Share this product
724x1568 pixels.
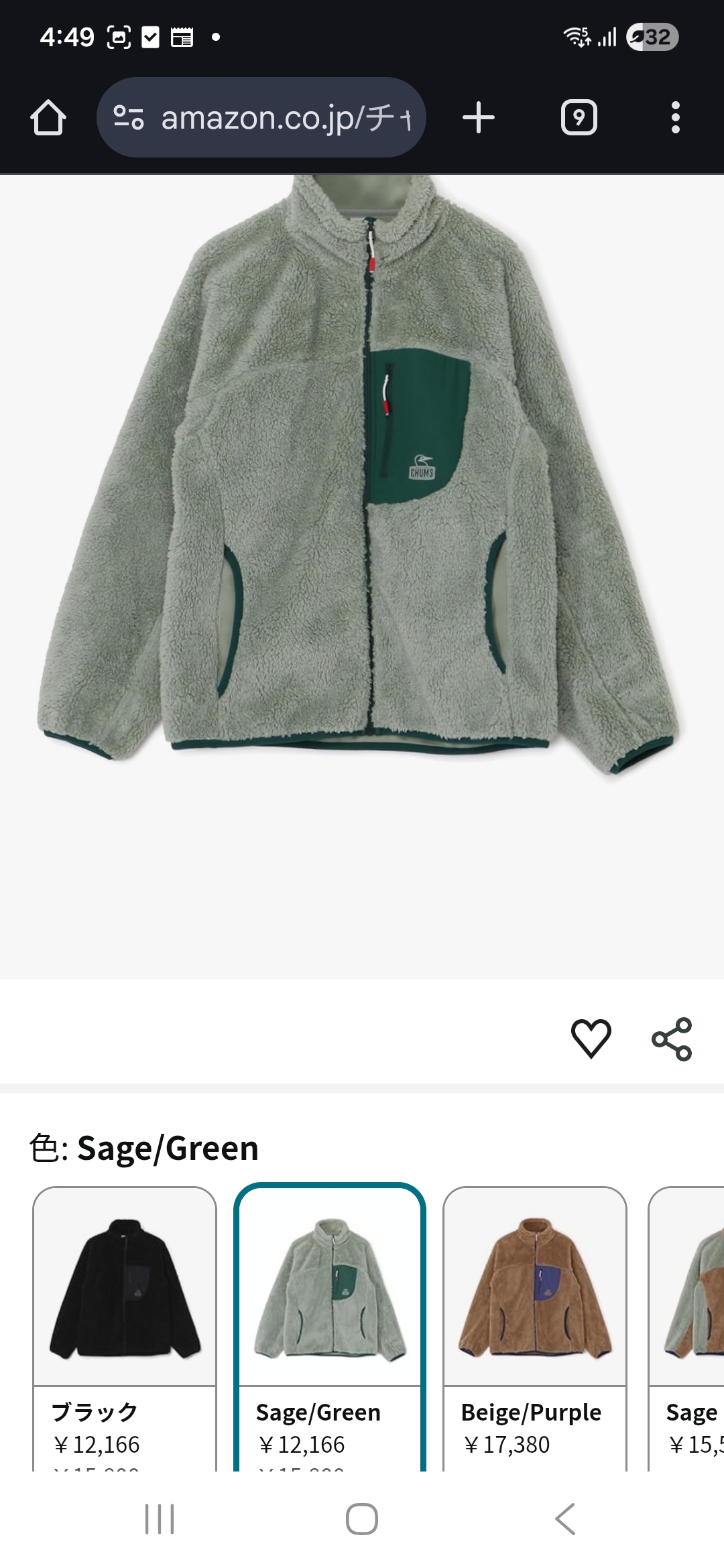(672, 1039)
